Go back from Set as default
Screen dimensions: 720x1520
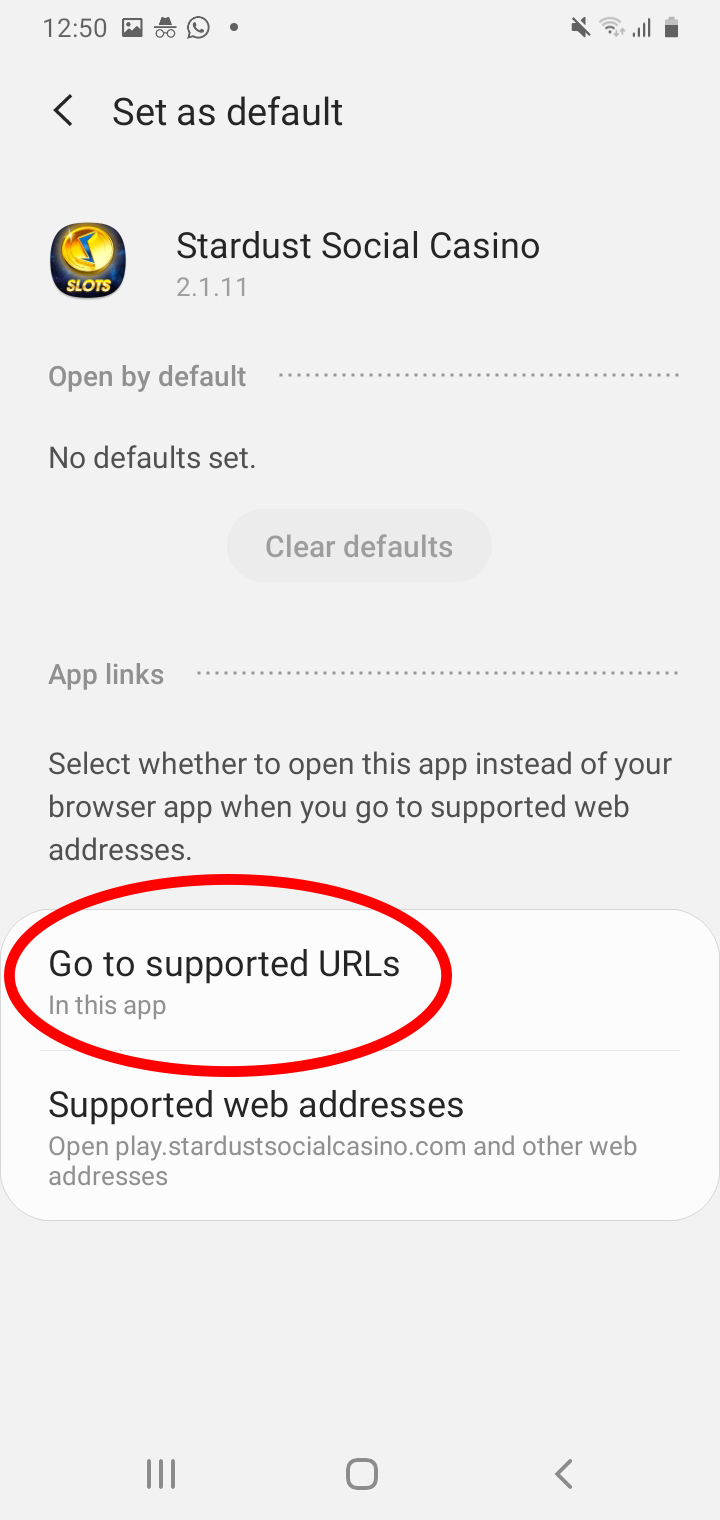pos(63,111)
